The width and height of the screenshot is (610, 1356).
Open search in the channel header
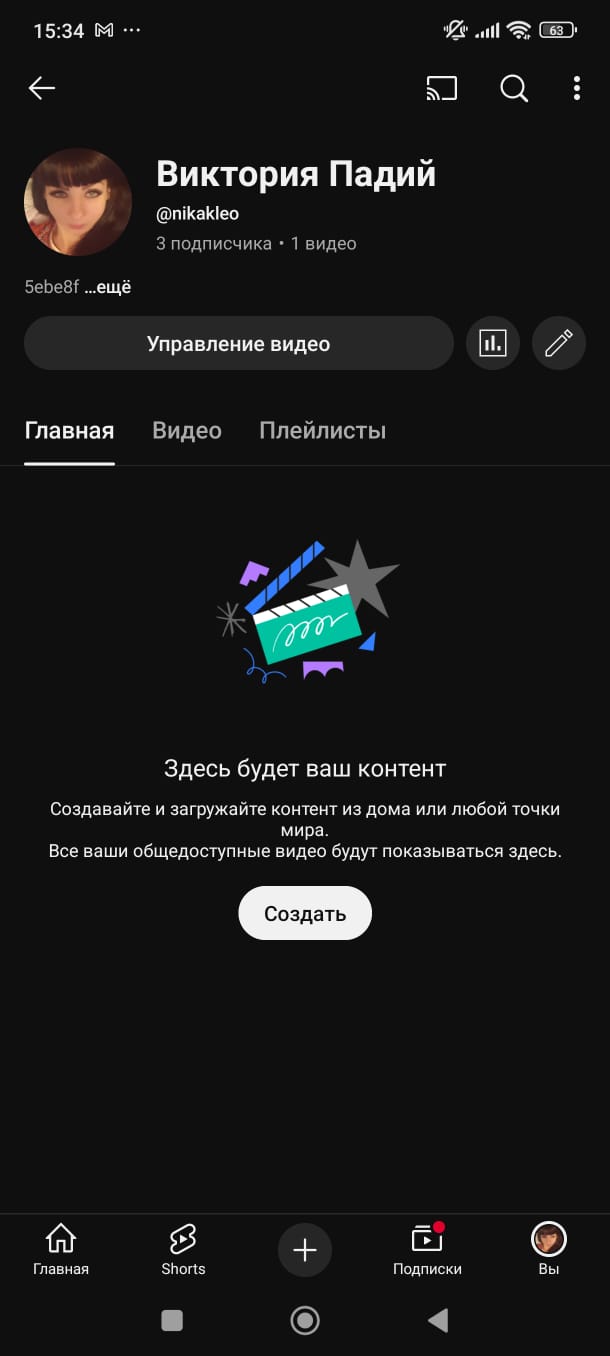(513, 88)
